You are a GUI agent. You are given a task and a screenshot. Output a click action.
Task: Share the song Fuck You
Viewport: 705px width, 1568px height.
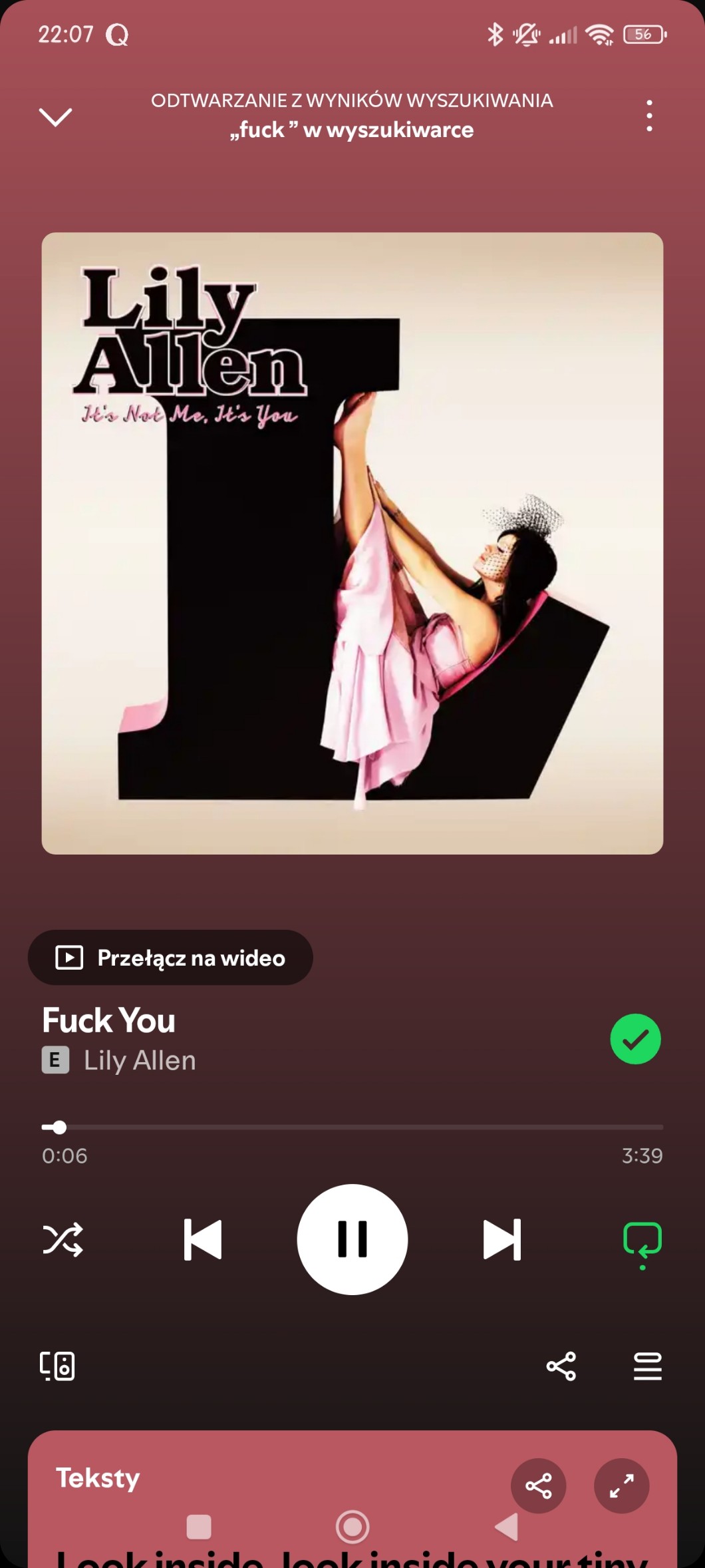click(x=561, y=1366)
